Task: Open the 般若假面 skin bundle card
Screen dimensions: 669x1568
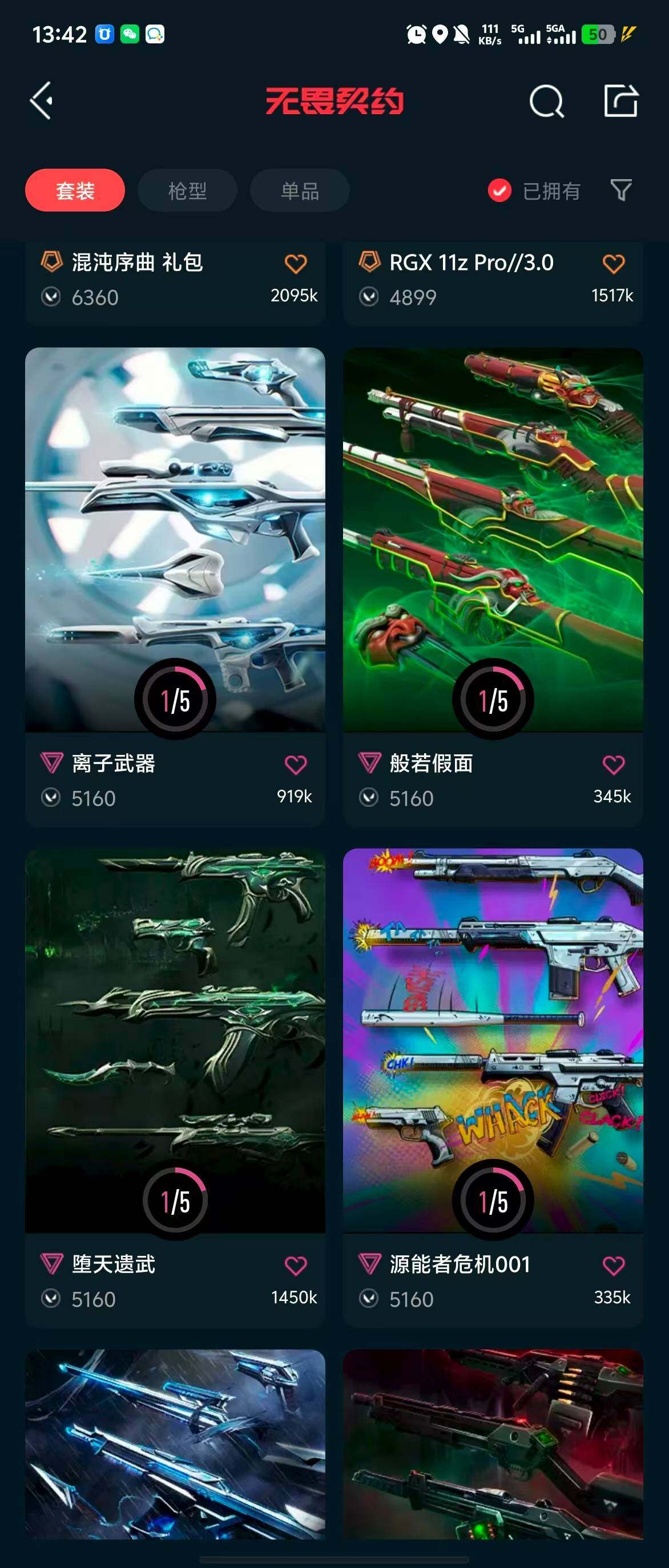Action: (x=493, y=539)
